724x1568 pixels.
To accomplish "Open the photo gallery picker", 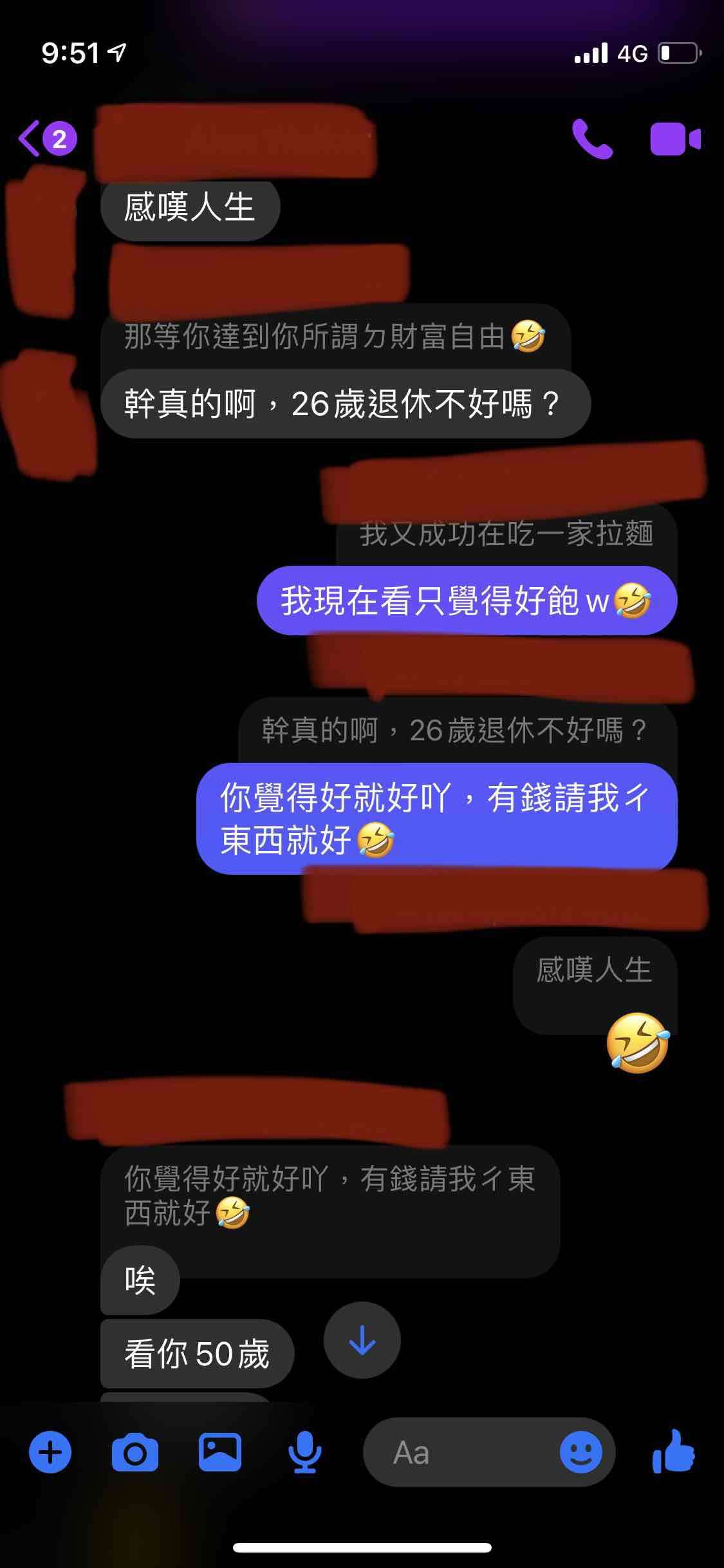I will pyautogui.click(x=220, y=1452).
